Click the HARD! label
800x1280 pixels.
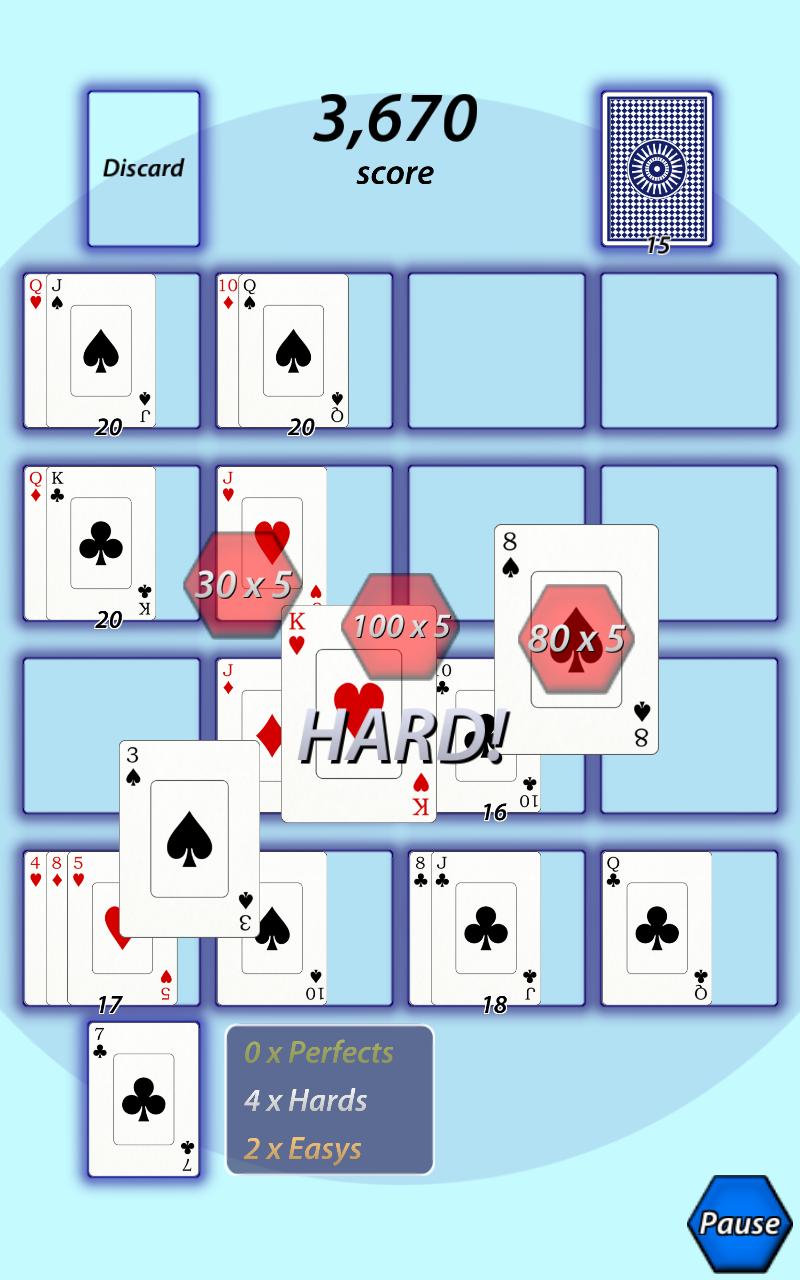pyautogui.click(x=400, y=737)
